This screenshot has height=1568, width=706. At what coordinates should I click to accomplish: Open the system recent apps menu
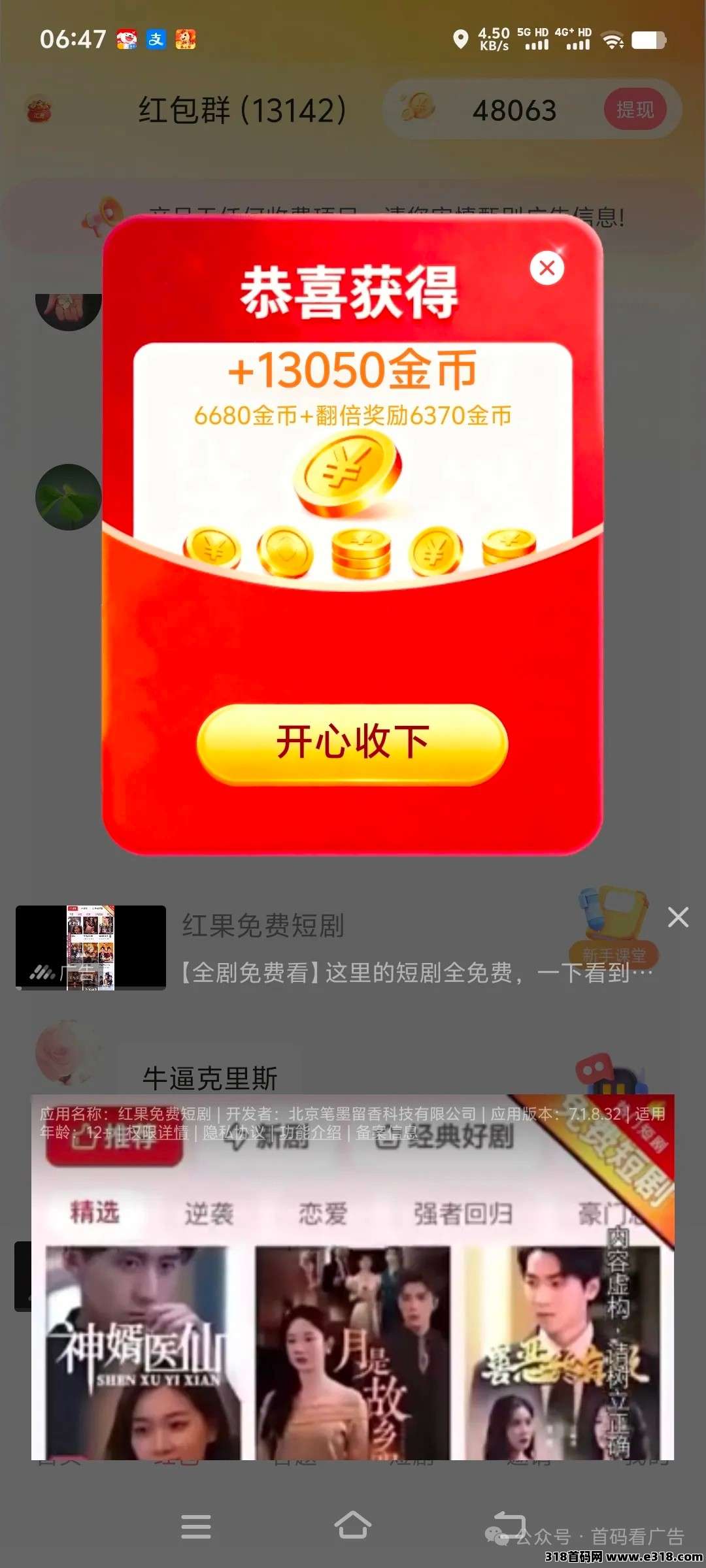[x=195, y=1527]
